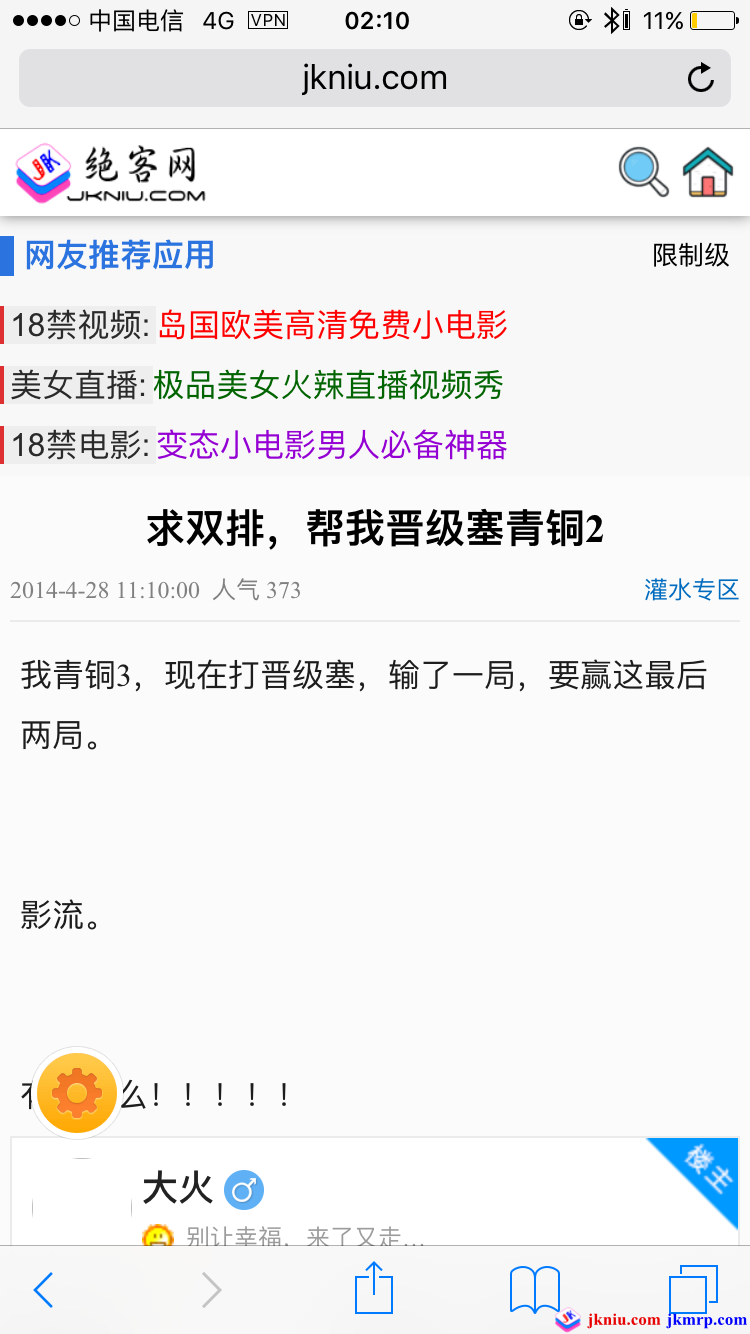Tap the orange gear floating button
The image size is (750, 1334).
click(x=77, y=1093)
